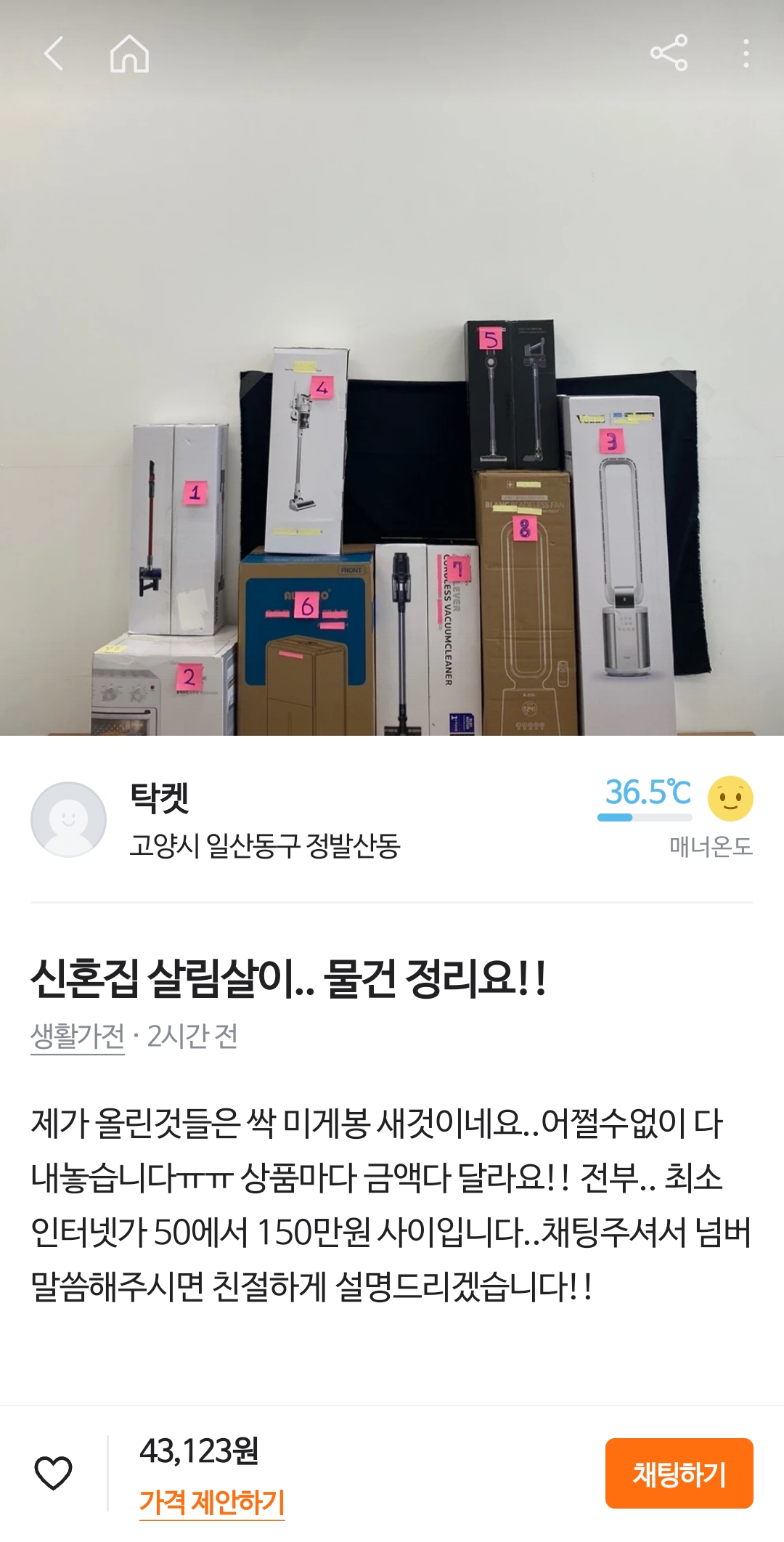
Task: Open the overflow menu
Action: tap(746, 54)
